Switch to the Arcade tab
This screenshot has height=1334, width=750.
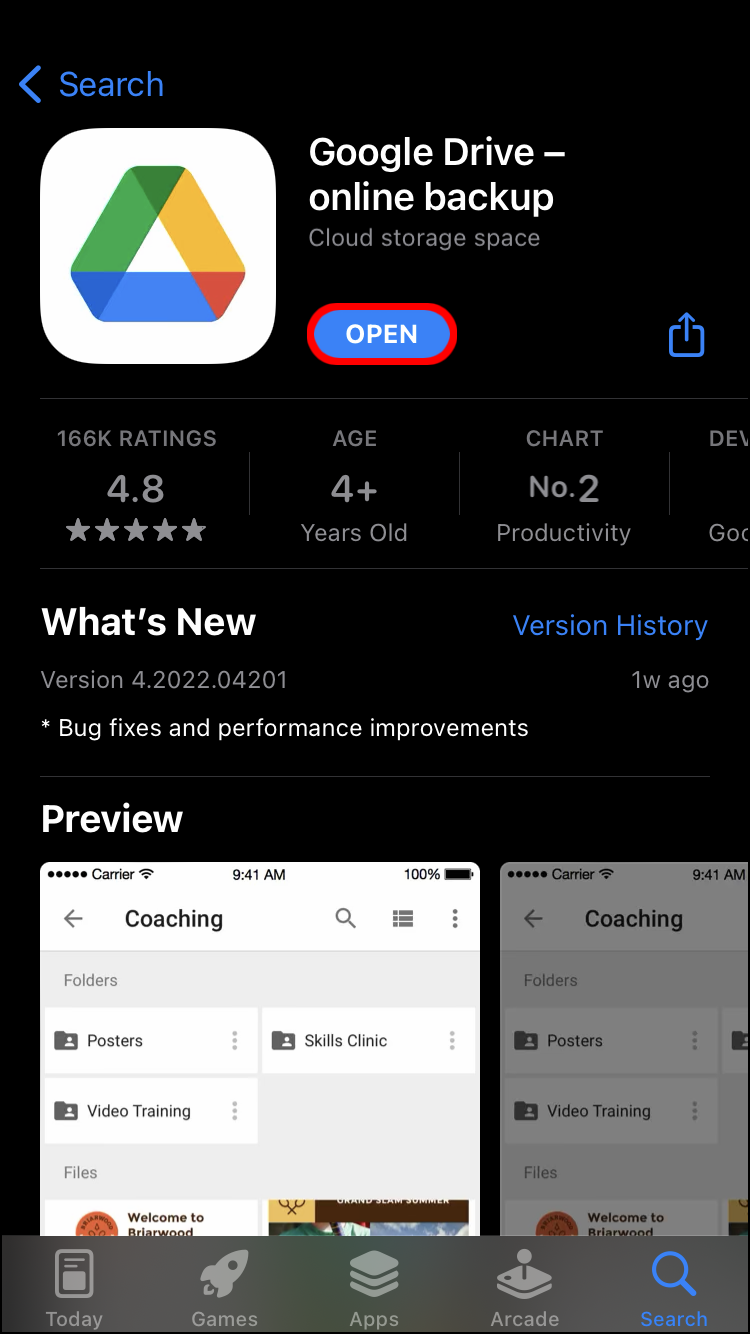(524, 1288)
